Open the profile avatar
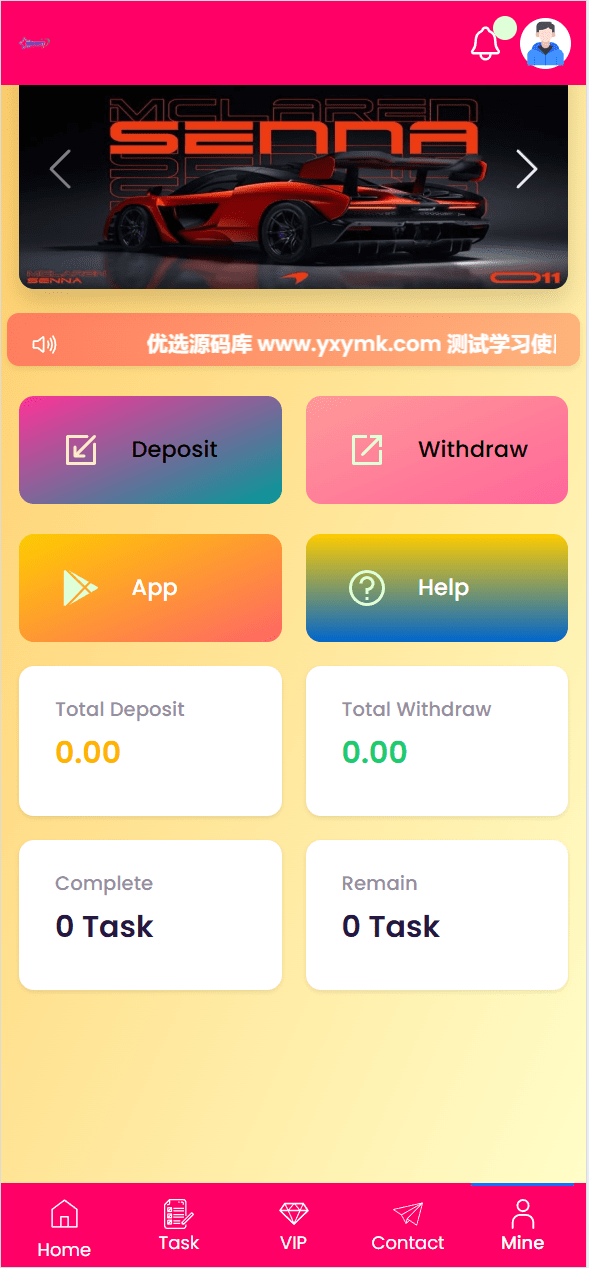The height and width of the screenshot is (1268, 589). (x=546, y=44)
